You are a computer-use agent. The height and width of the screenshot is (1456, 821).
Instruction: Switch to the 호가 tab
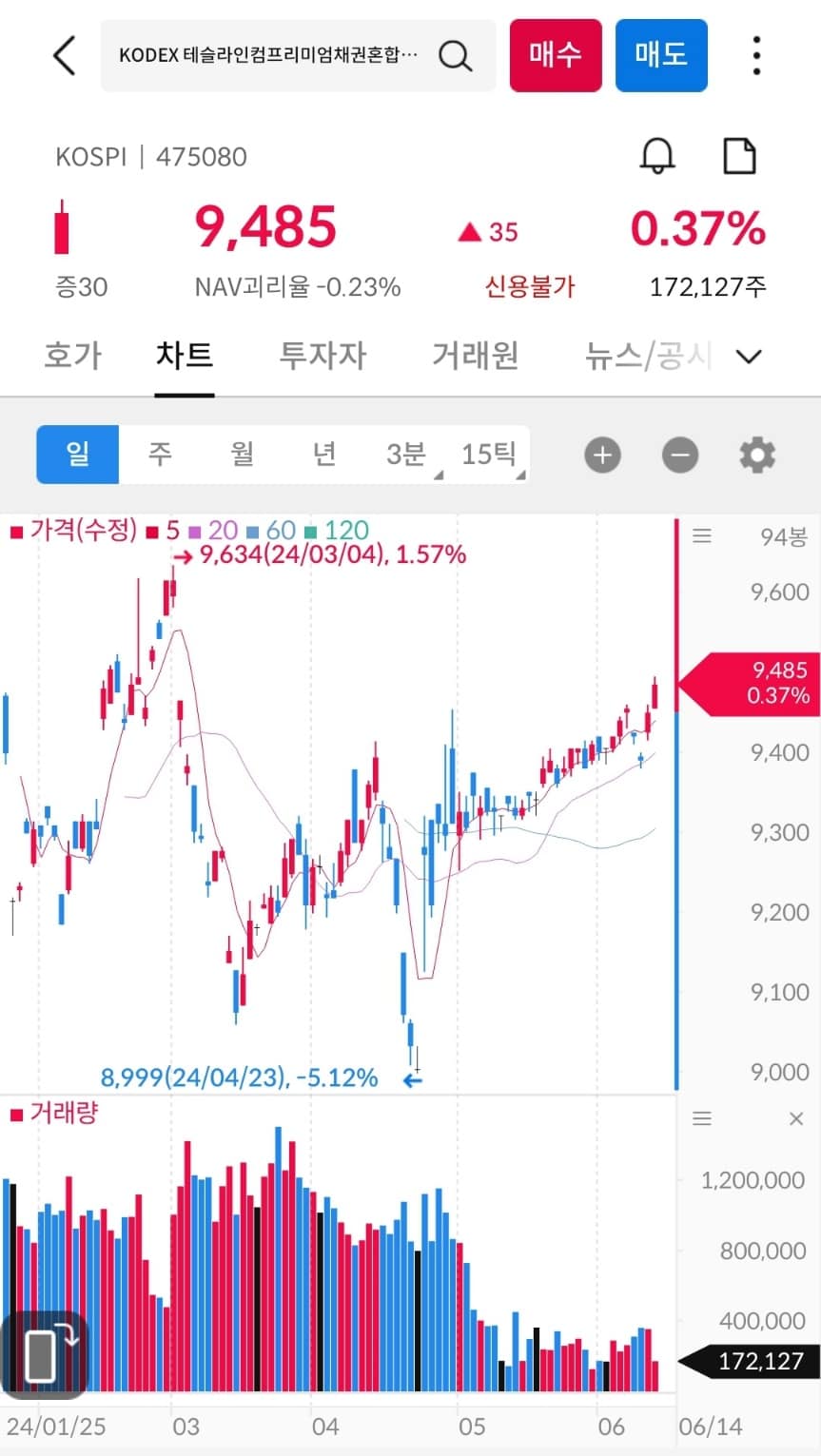pos(72,355)
